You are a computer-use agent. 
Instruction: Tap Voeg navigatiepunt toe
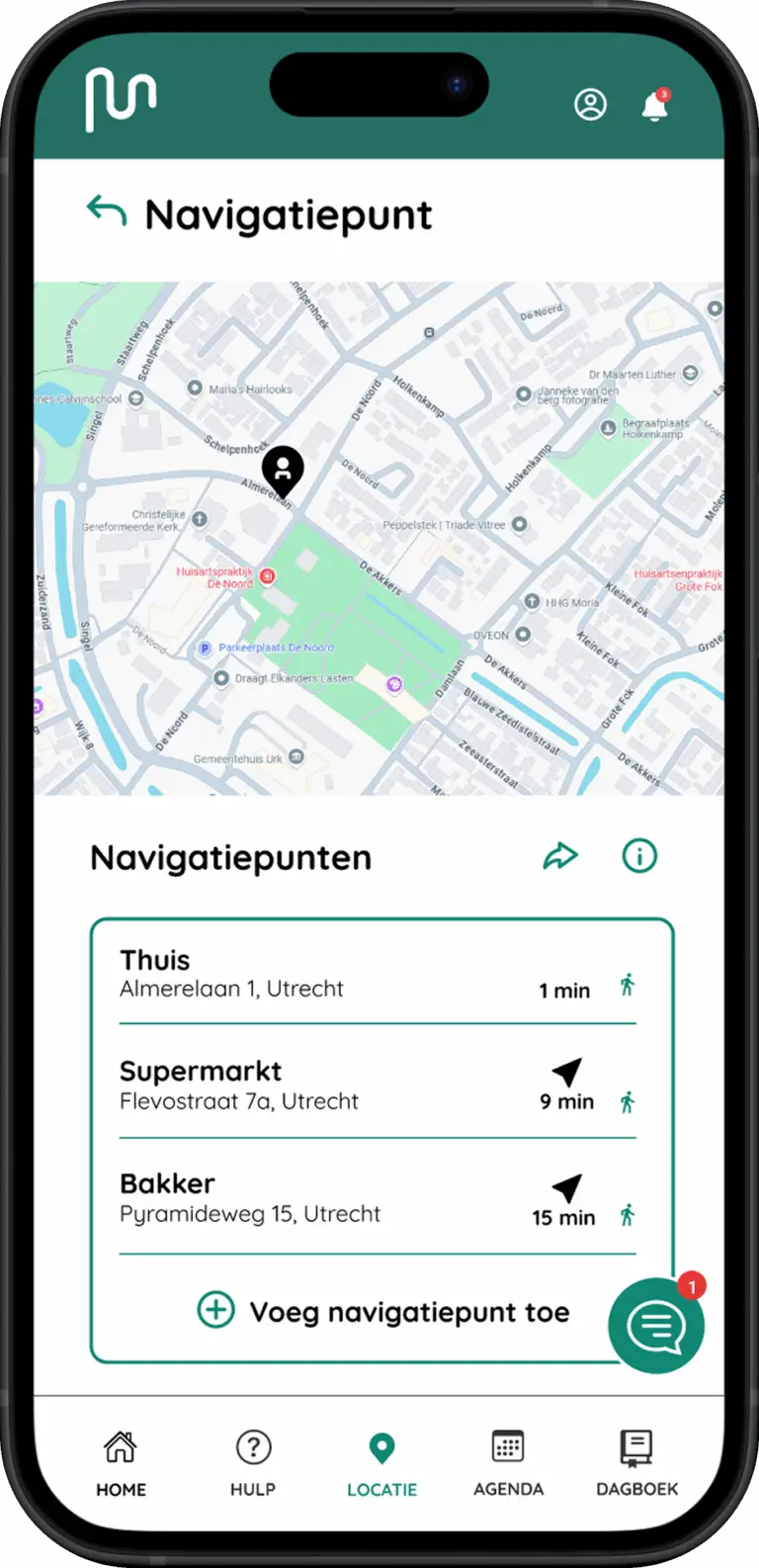tap(383, 1311)
